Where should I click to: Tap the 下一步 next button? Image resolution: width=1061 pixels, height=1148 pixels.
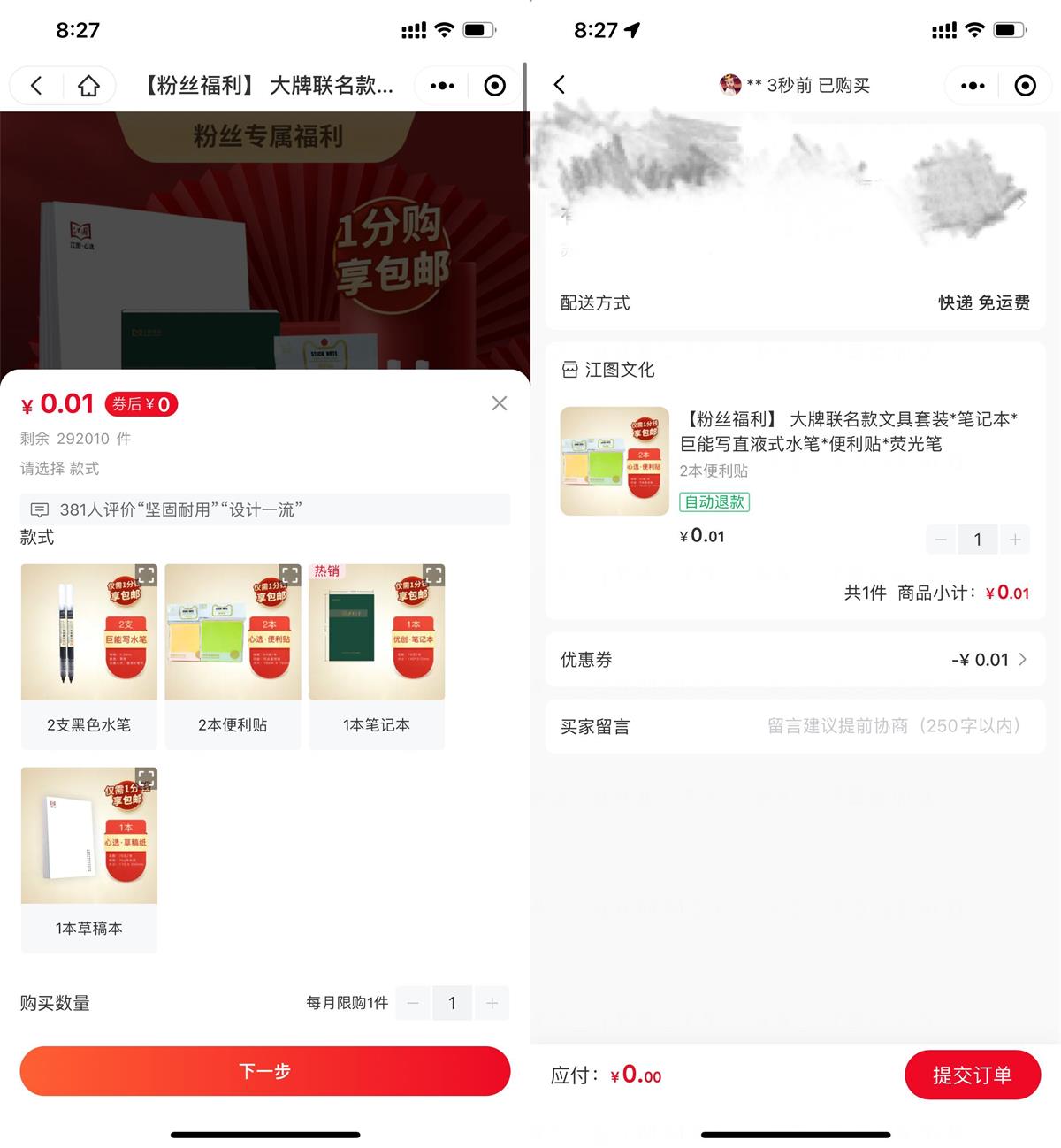264,1071
